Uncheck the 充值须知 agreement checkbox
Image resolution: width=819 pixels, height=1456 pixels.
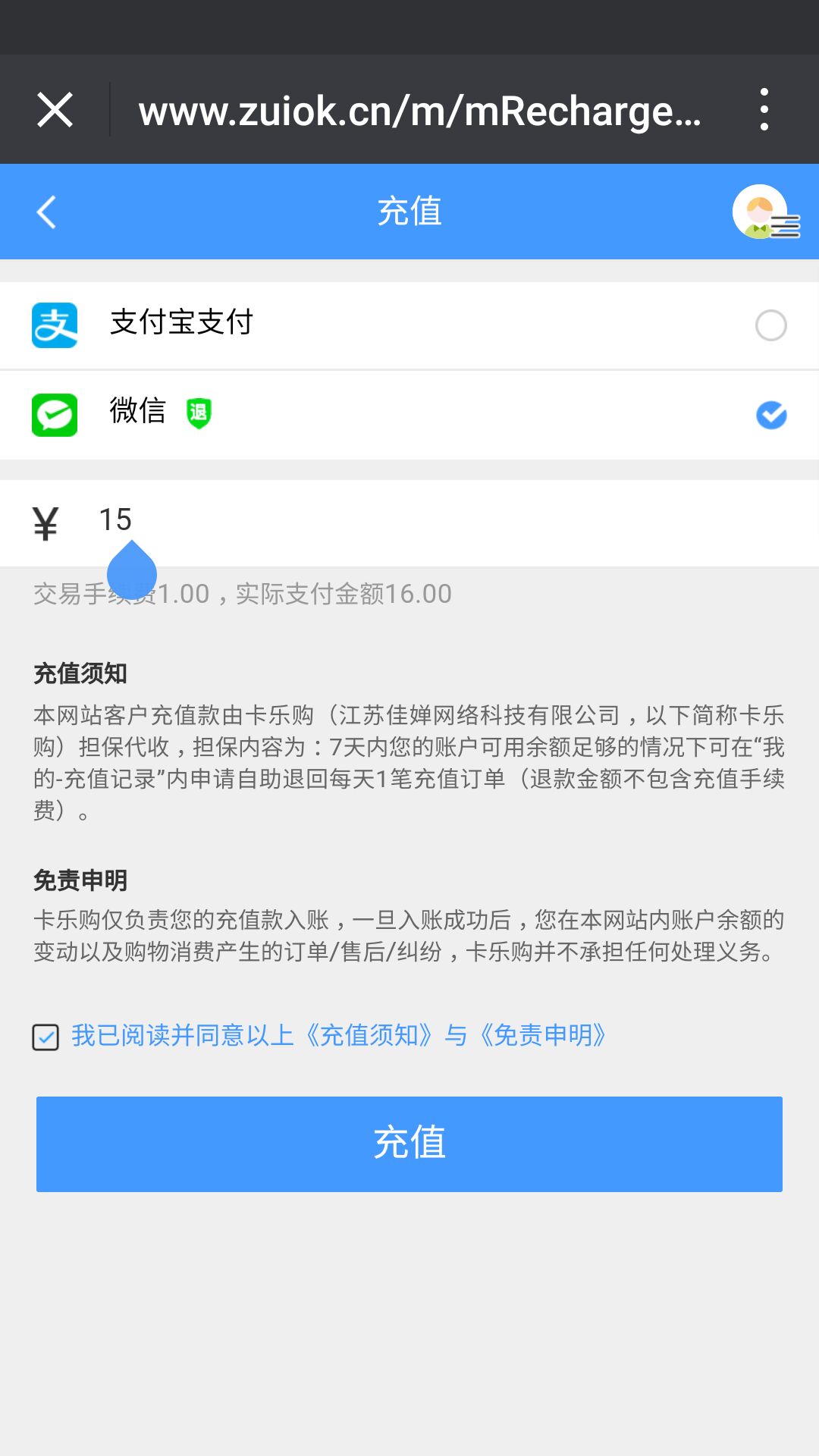pyautogui.click(x=45, y=1037)
